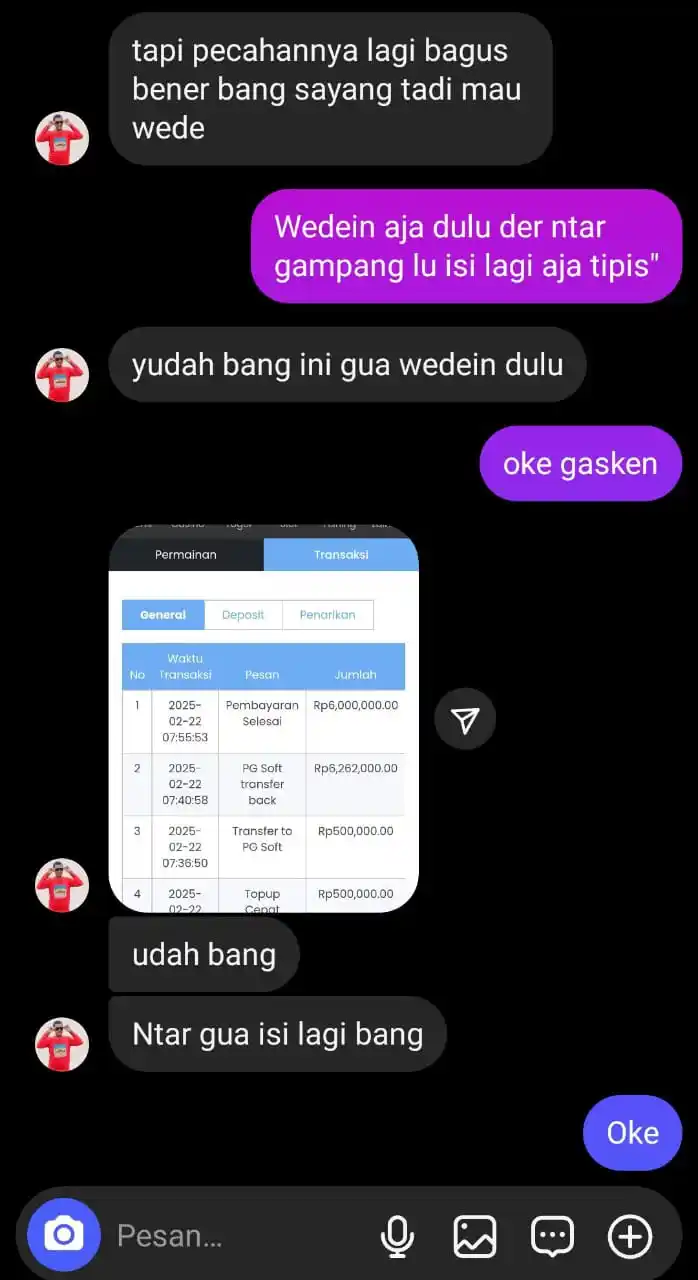The height and width of the screenshot is (1280, 698).
Task: Open sender's profile picture beside "udah bang" photo
Action: (x=62, y=885)
